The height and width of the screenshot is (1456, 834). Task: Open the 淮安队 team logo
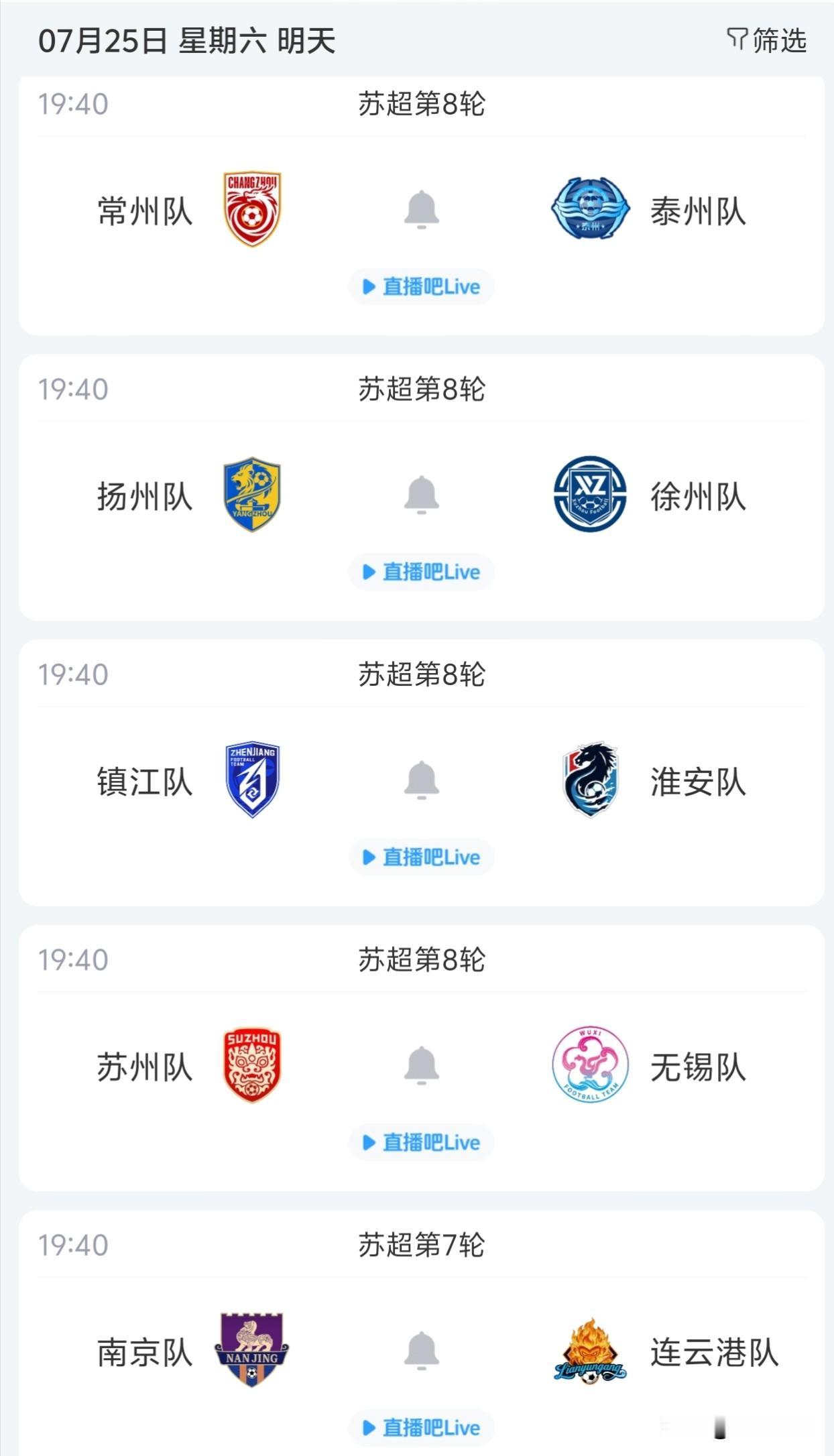(590, 780)
